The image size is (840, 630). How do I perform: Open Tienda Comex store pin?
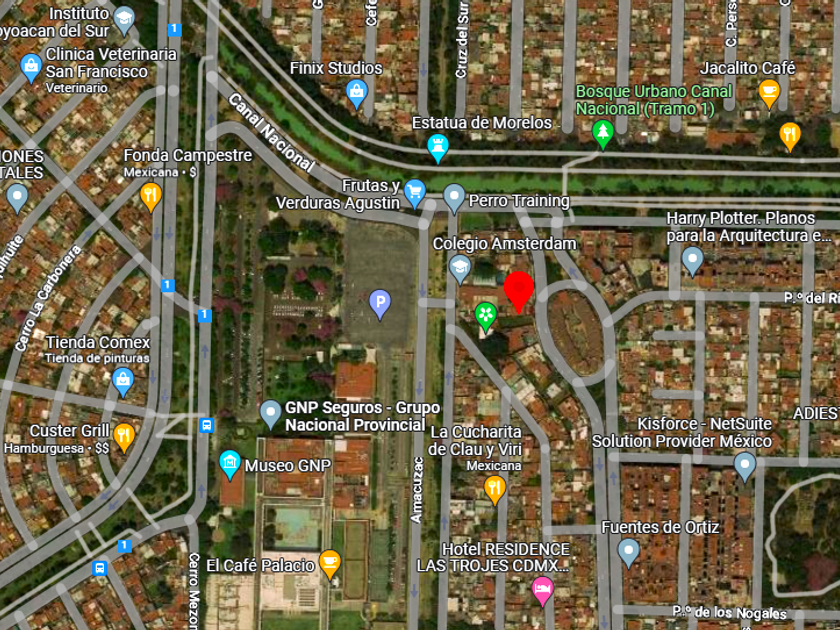tap(122, 380)
